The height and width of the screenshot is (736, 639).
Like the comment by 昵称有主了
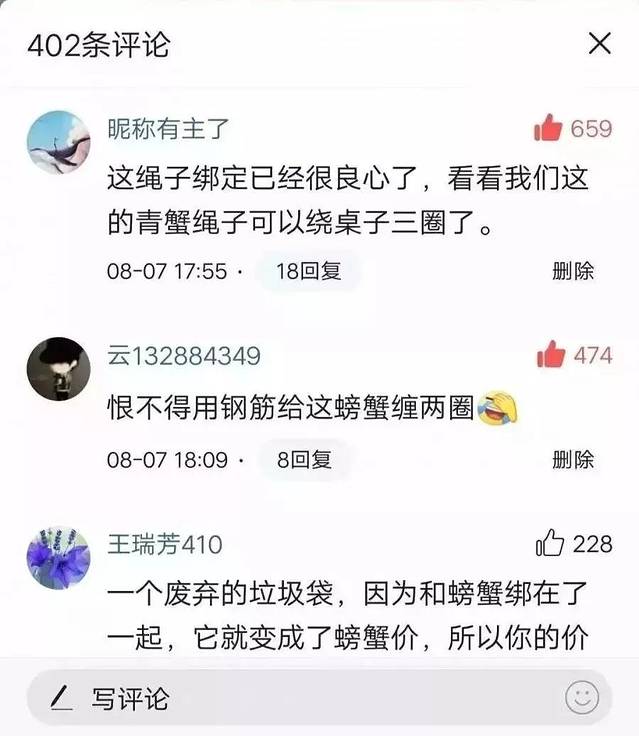[549, 128]
